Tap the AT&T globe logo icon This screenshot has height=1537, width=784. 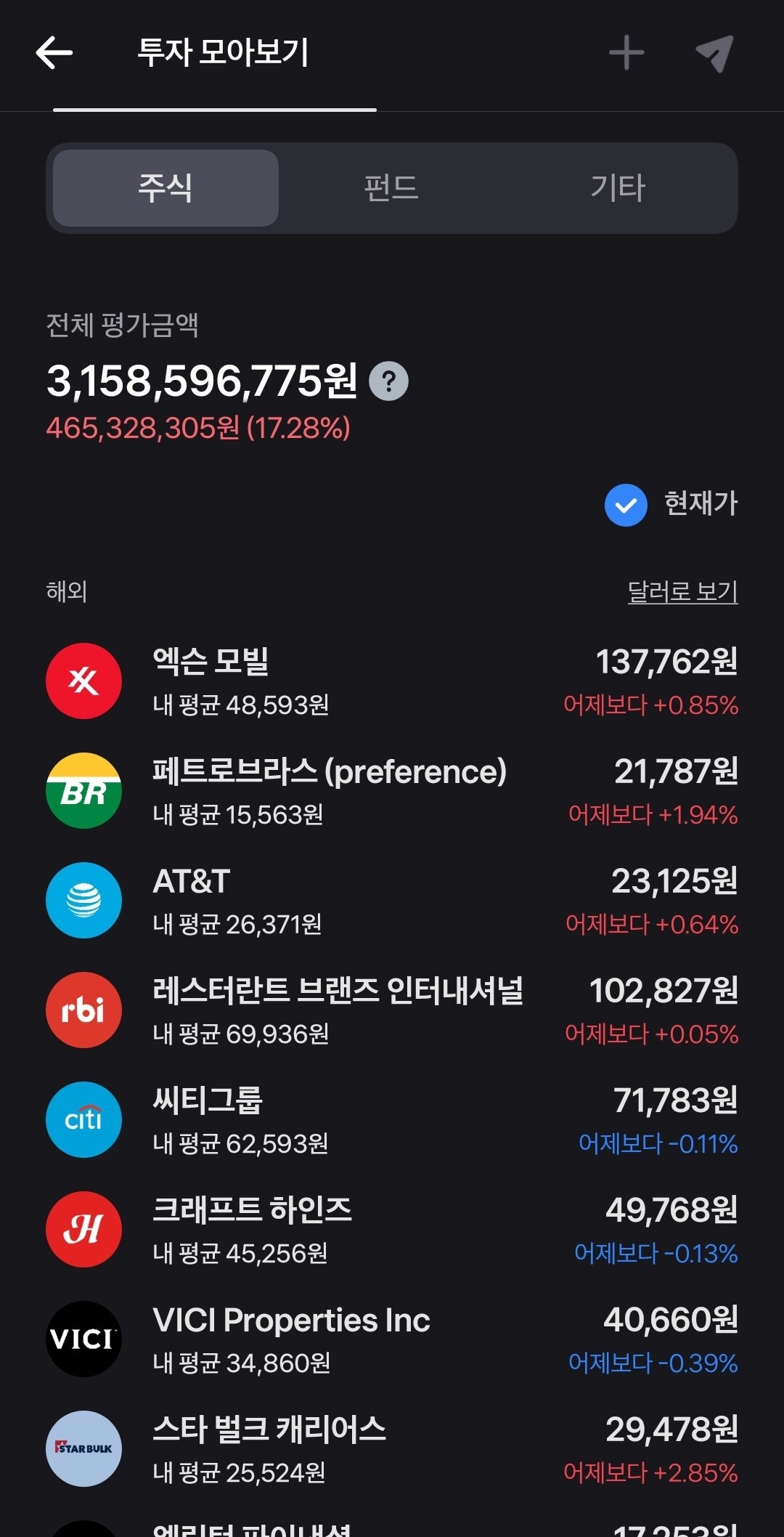[83, 901]
